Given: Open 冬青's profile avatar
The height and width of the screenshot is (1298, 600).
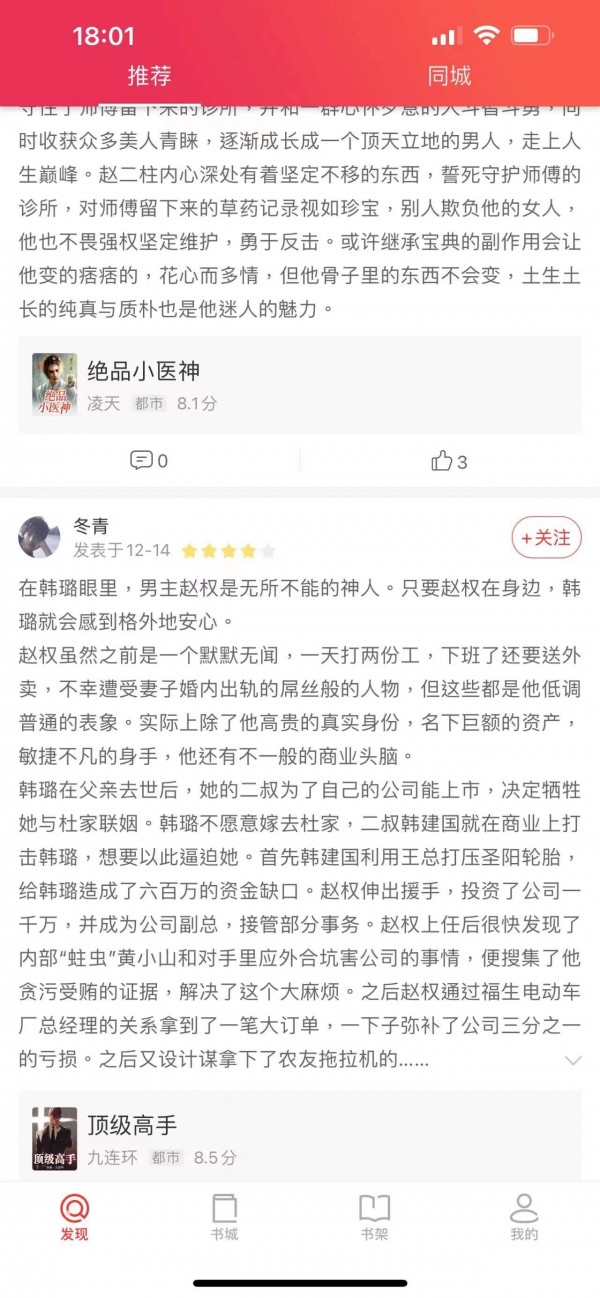Looking at the screenshot, I should coord(39,538).
